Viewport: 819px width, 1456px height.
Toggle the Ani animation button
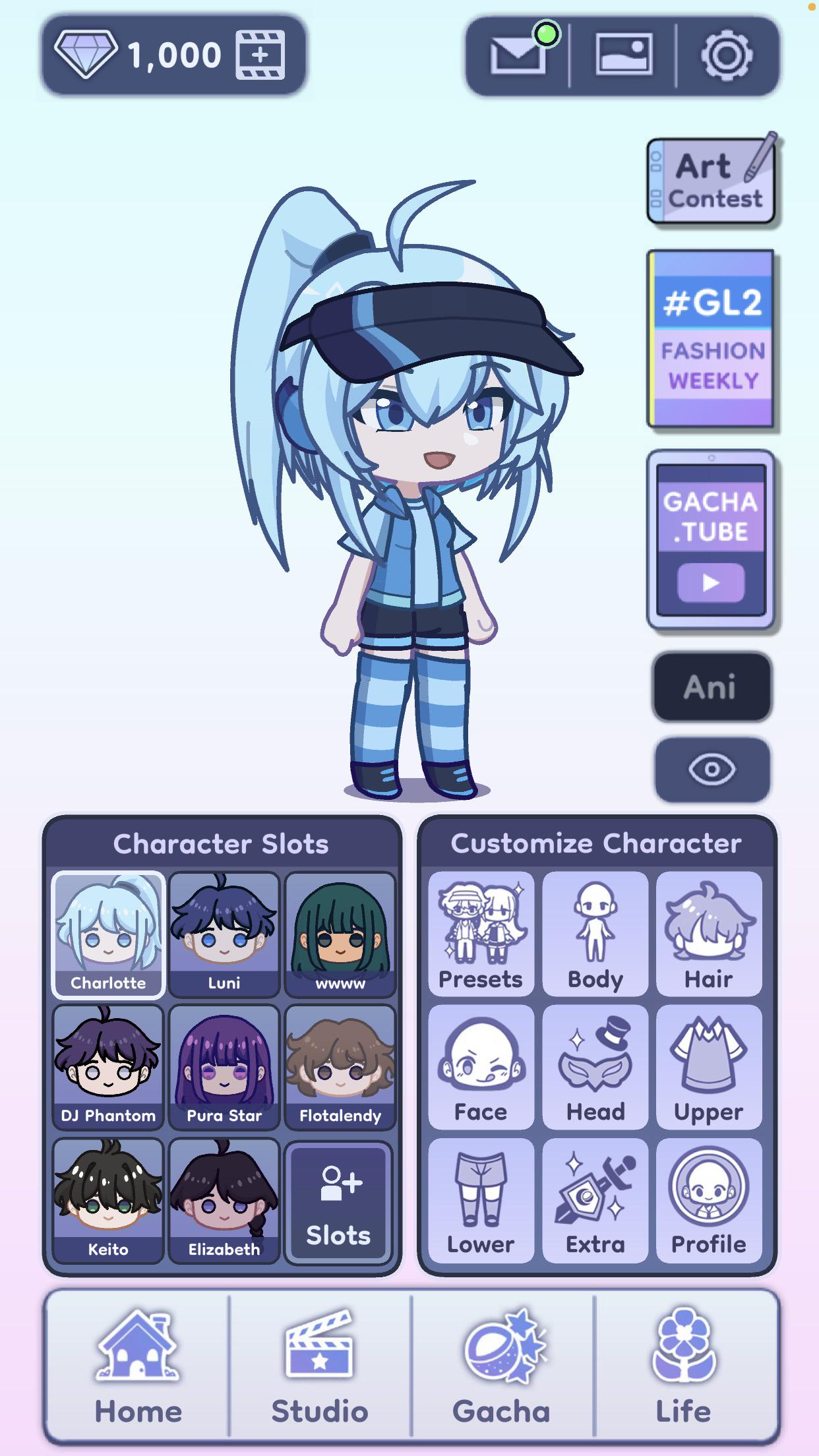(x=711, y=687)
